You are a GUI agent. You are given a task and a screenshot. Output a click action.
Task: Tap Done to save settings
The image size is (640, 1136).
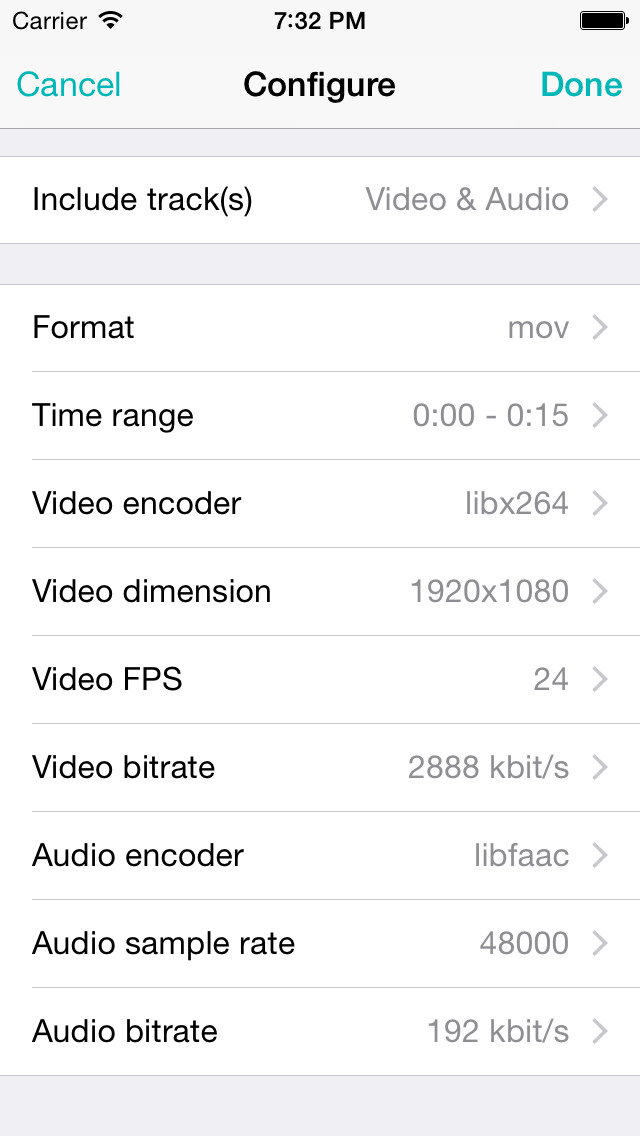point(581,85)
